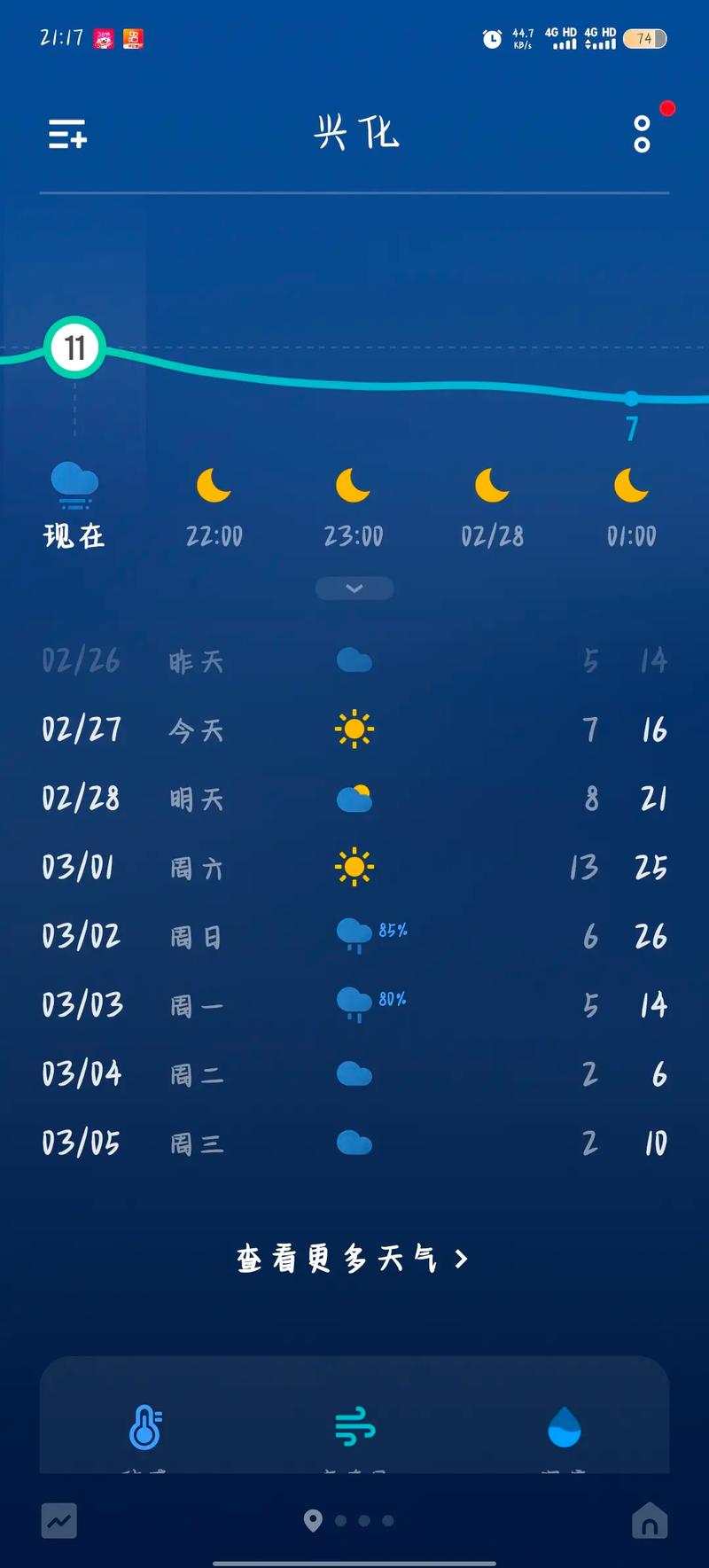The width and height of the screenshot is (709, 1568).
Task: Select the 03/01 周六 forecast row
Action: click(354, 868)
